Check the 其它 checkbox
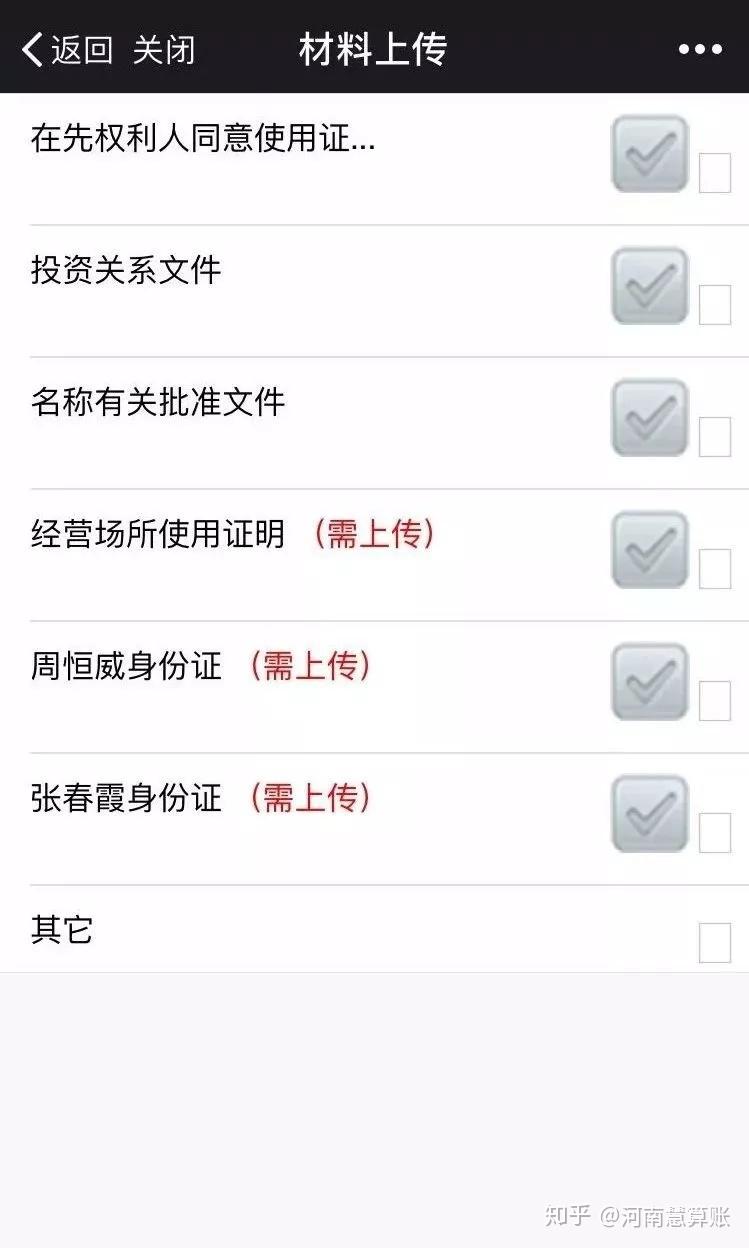The height and width of the screenshot is (1248, 749). pos(714,942)
